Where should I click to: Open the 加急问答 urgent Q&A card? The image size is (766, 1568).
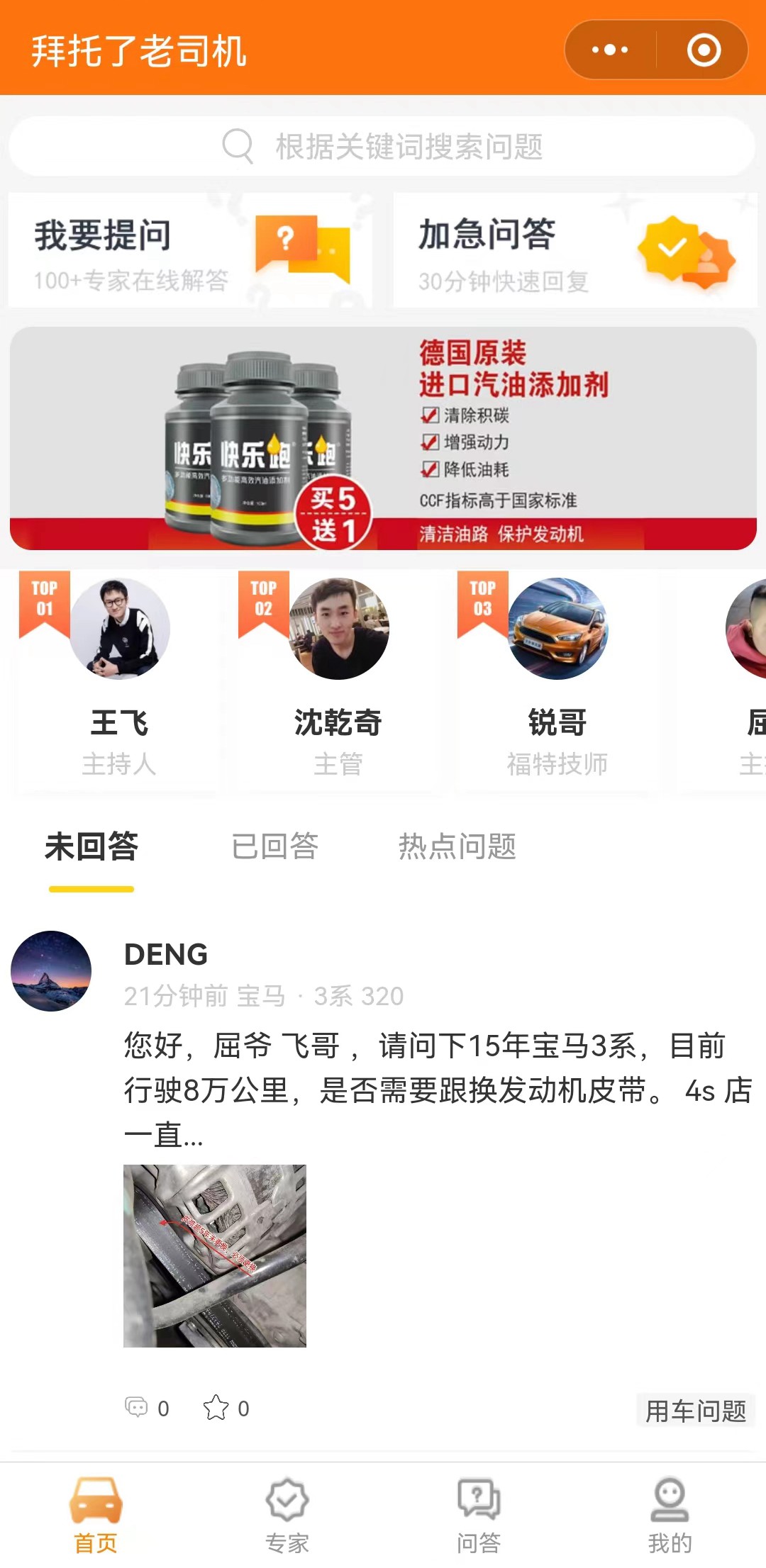click(575, 250)
